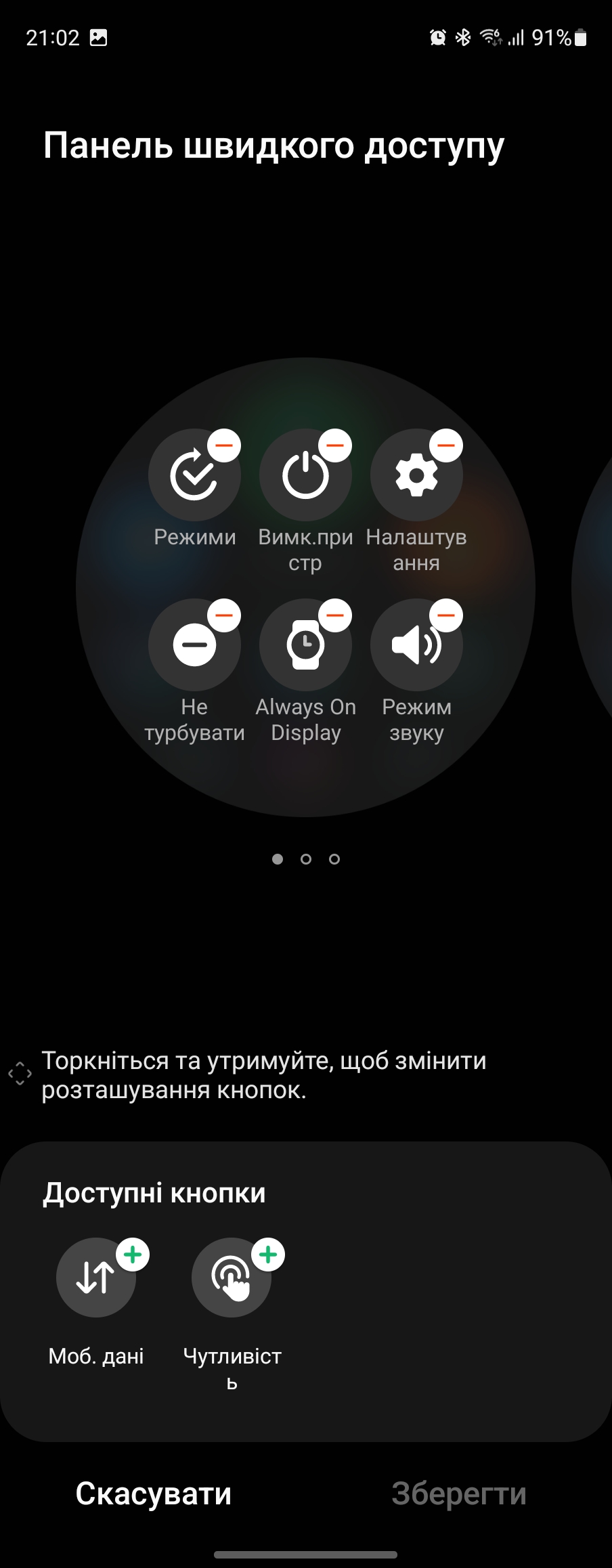Remove the Вимк.пристр power button
612x1568 pixels.
(x=335, y=445)
